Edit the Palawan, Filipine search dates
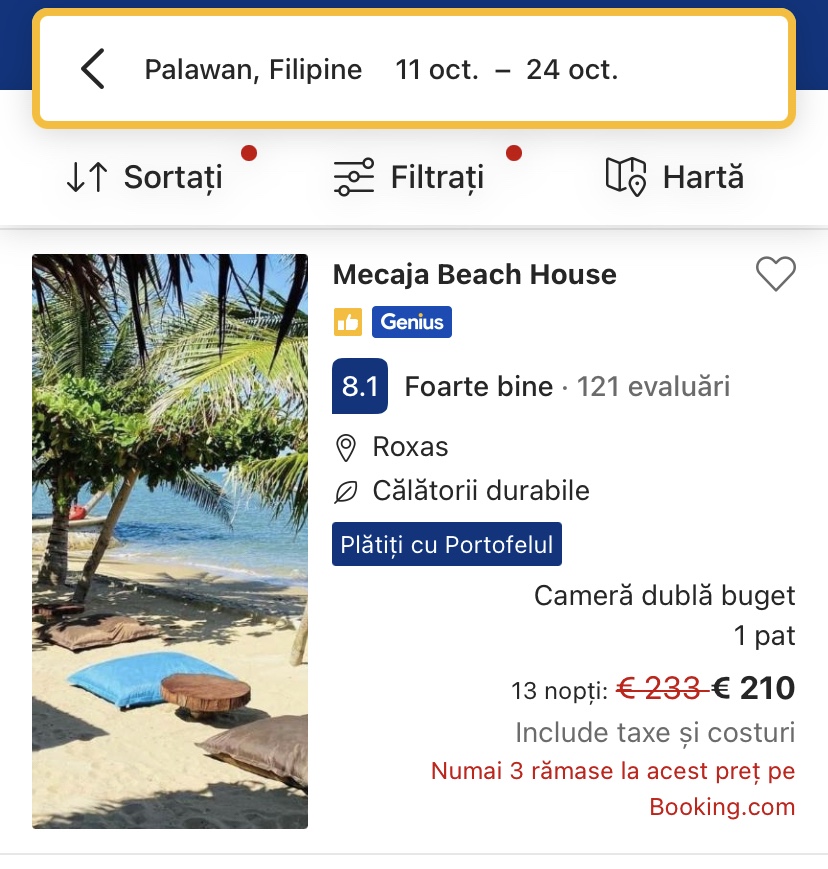Viewport: 828px width, 869px height. pyautogui.click(x=506, y=70)
